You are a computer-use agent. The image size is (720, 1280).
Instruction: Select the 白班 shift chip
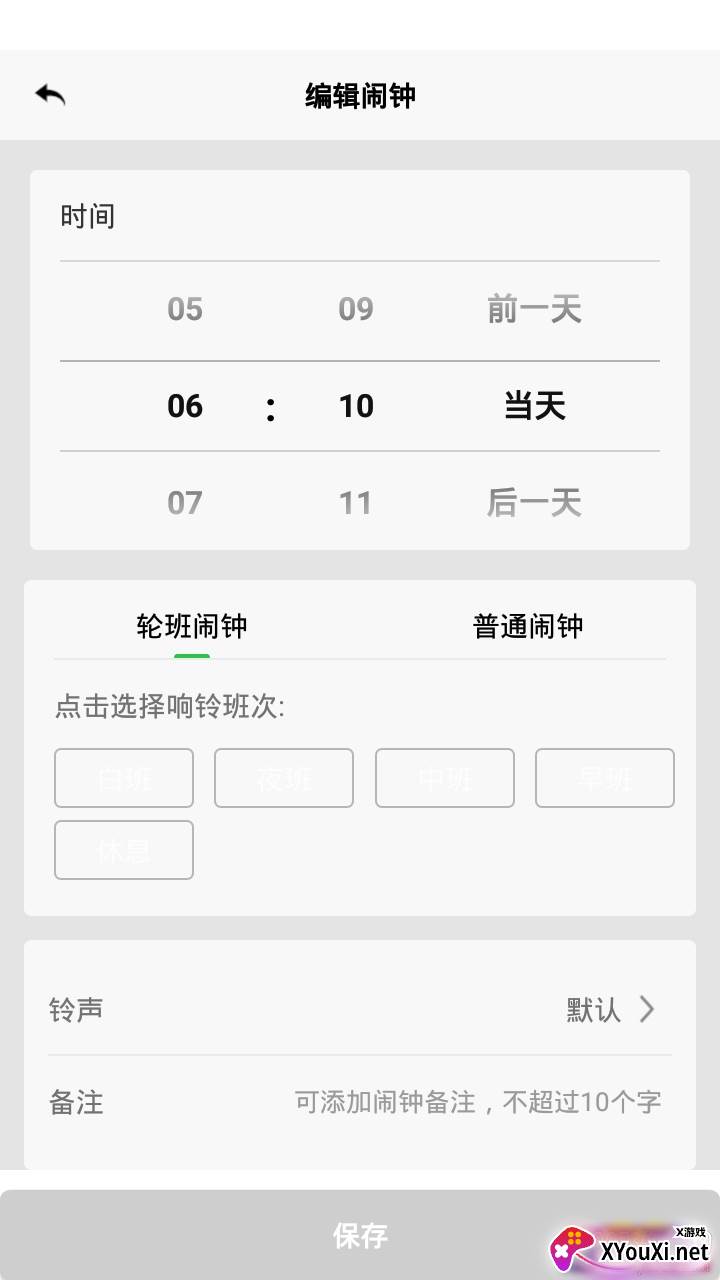click(x=124, y=778)
